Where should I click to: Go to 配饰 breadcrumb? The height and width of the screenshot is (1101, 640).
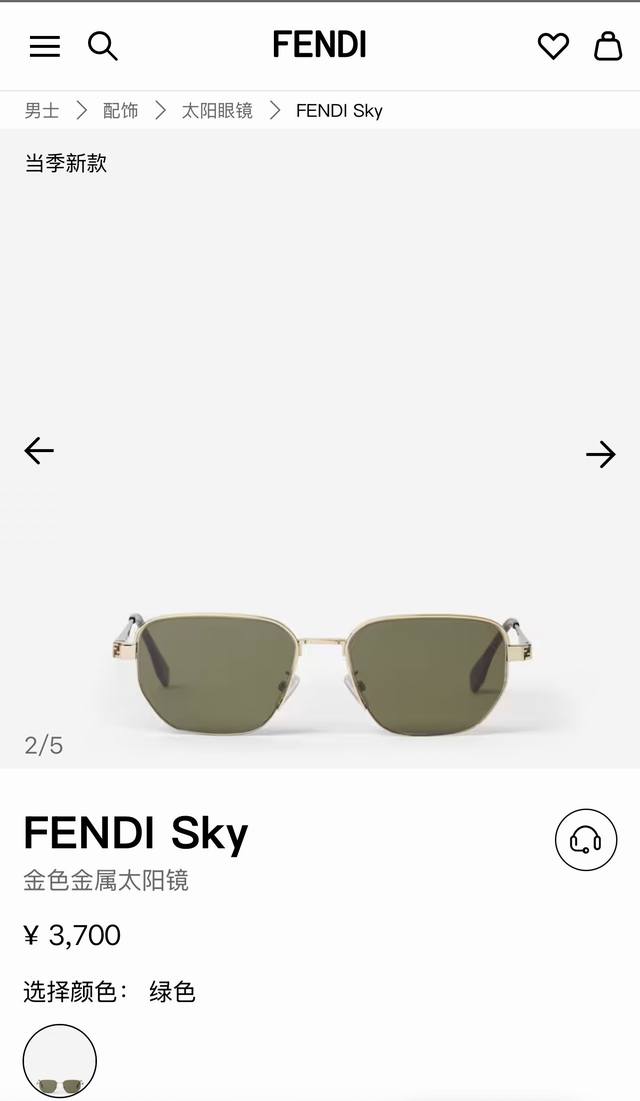click(120, 110)
